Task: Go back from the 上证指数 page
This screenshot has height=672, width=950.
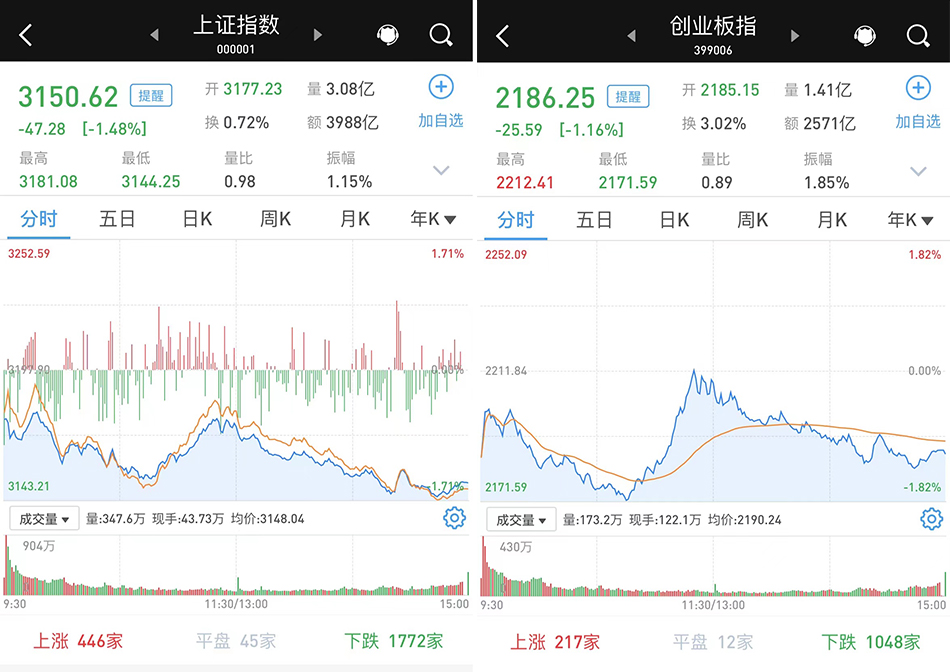Action: [x=26, y=35]
